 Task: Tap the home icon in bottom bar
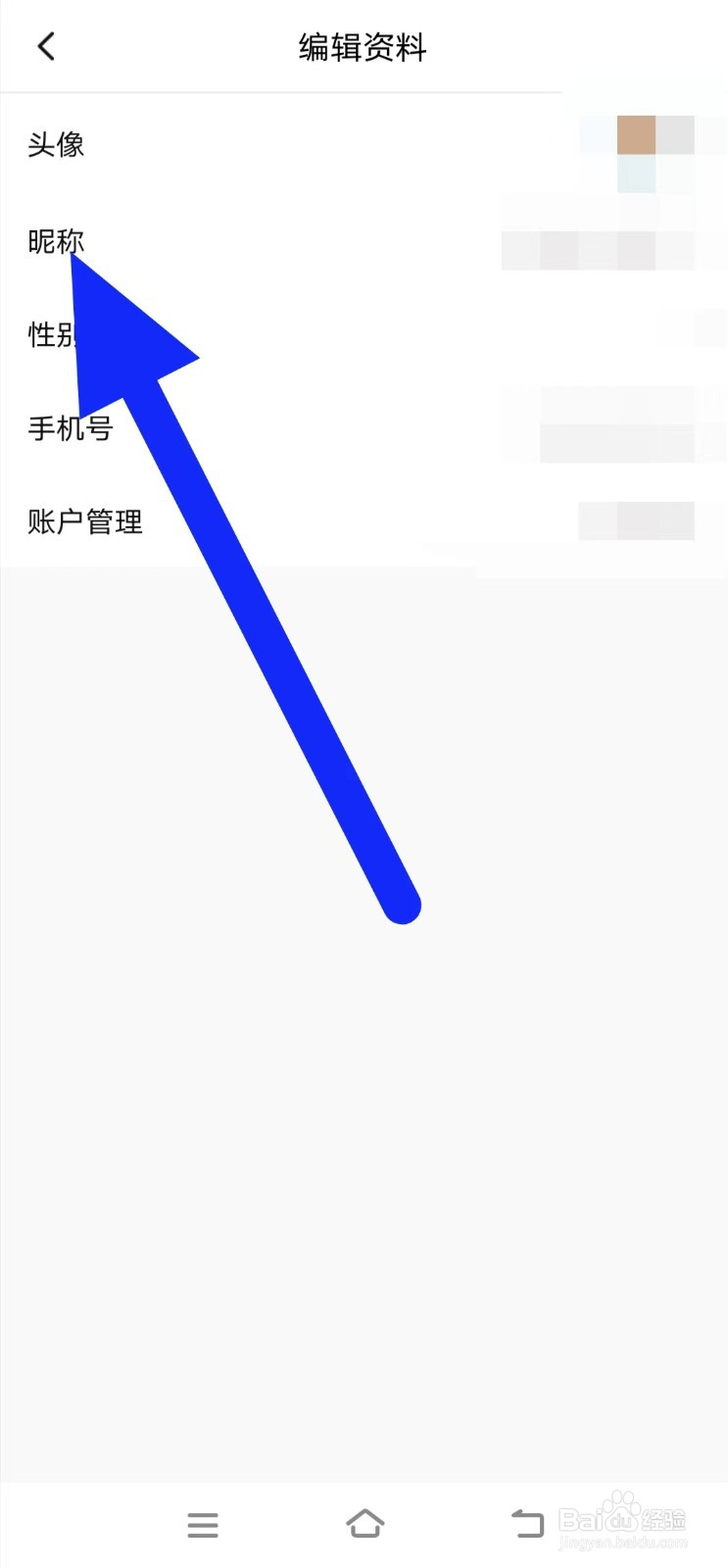364,1524
